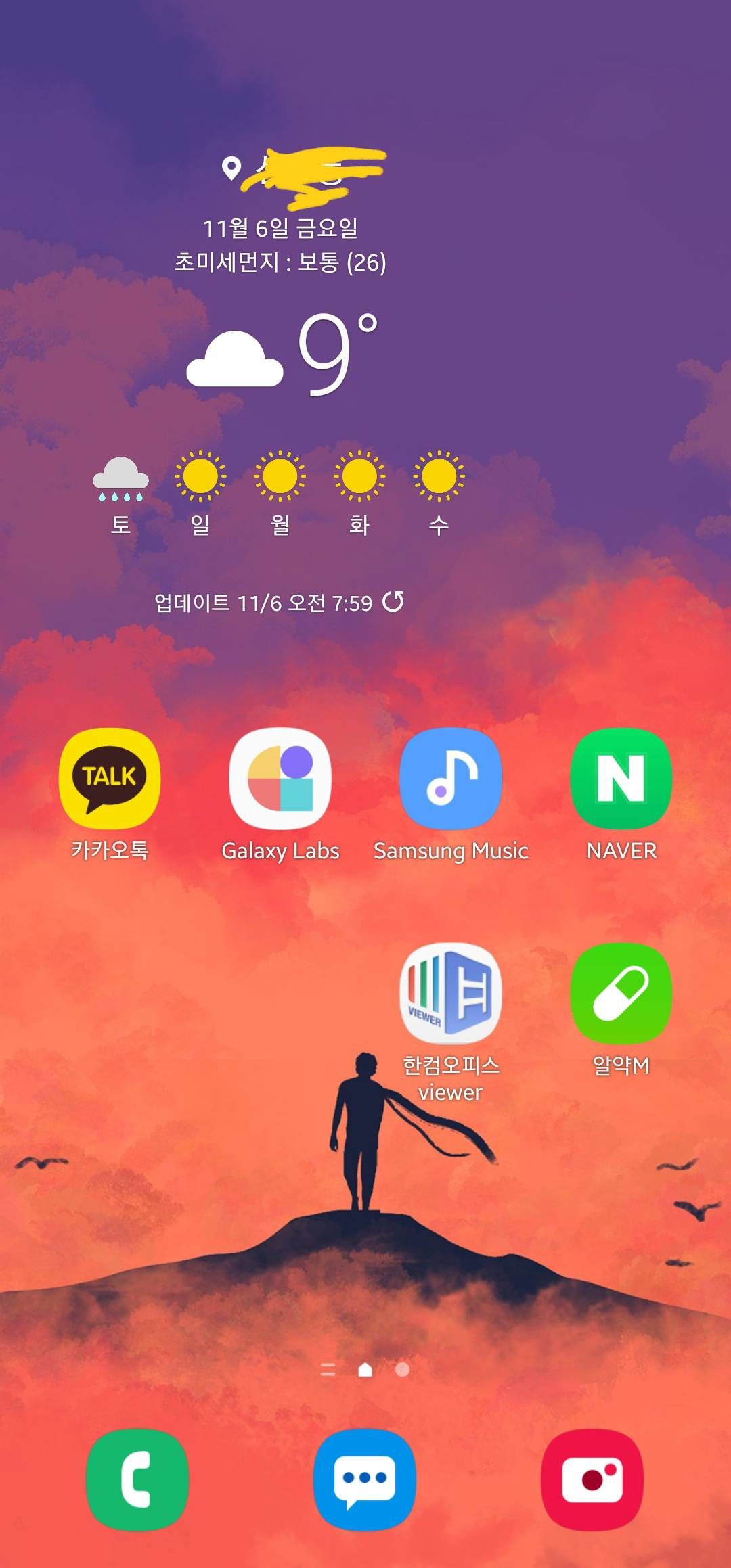Launch Galaxy Labs
The image size is (731, 1568).
280,779
